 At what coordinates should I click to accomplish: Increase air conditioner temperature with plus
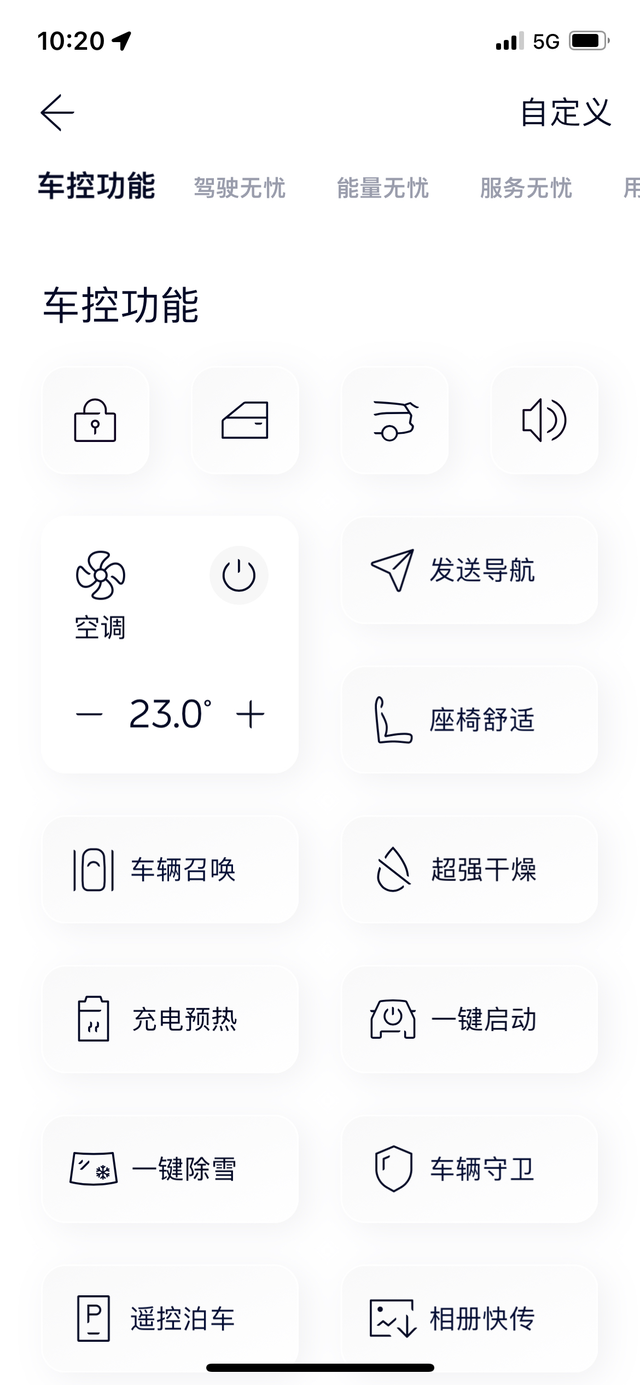[250, 714]
